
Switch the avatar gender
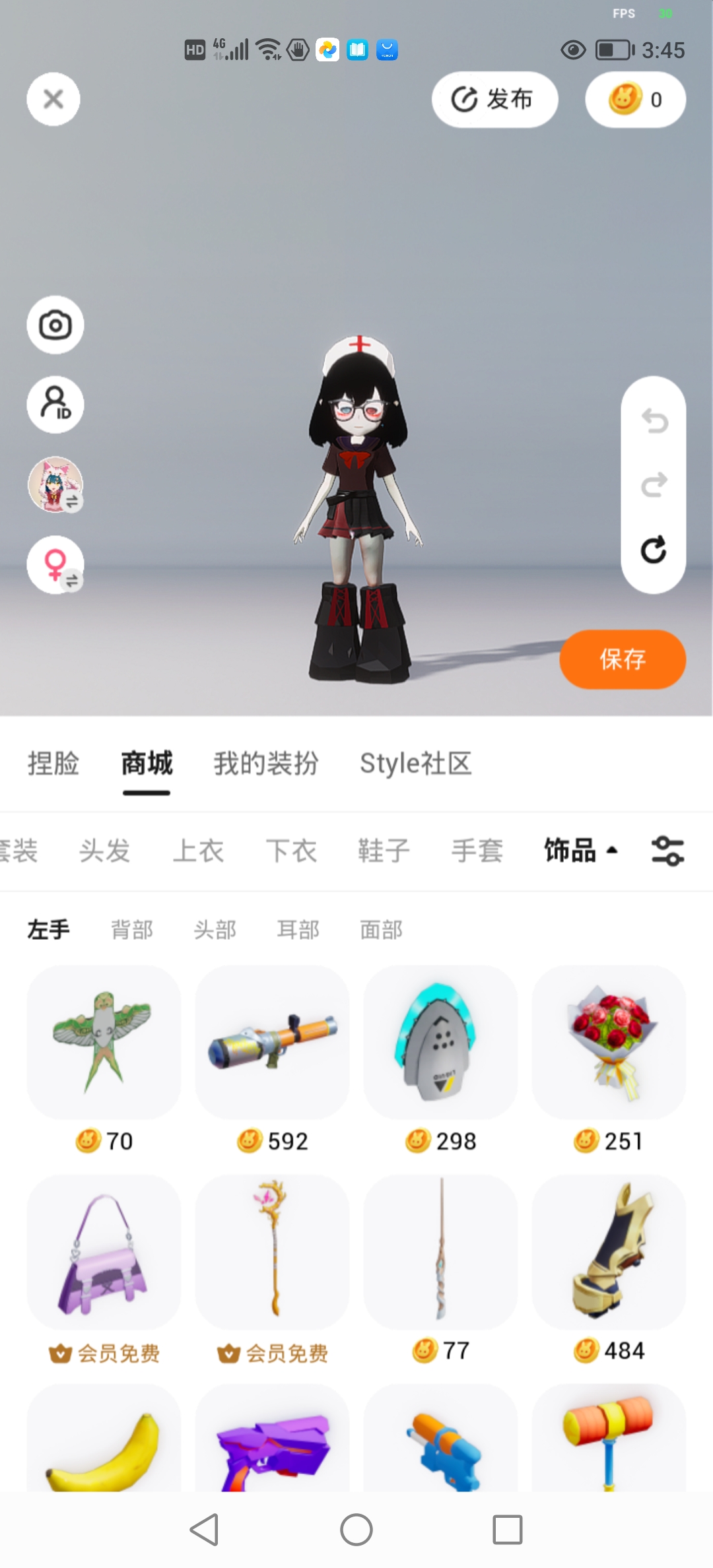55,565
